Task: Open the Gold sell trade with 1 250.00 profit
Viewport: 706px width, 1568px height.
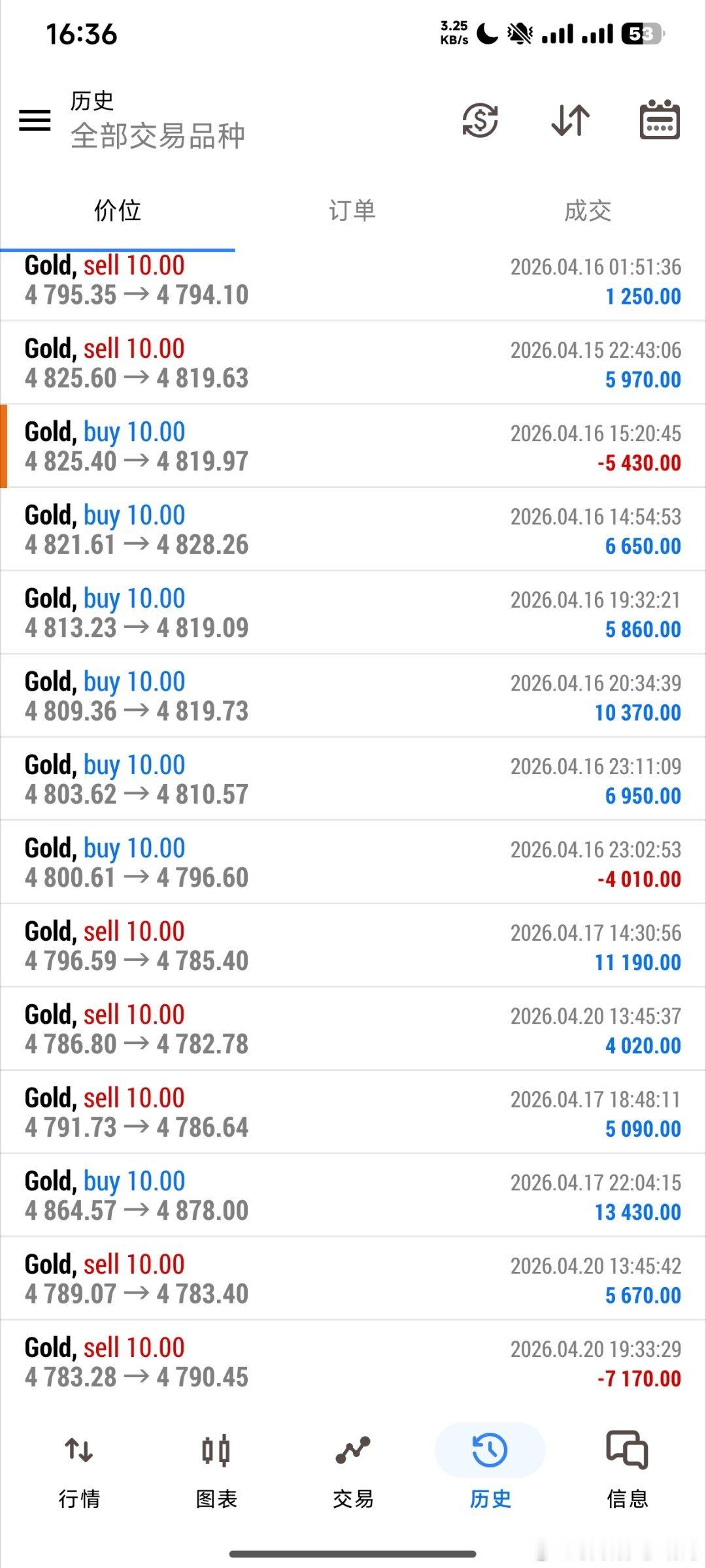Action: pos(353,280)
